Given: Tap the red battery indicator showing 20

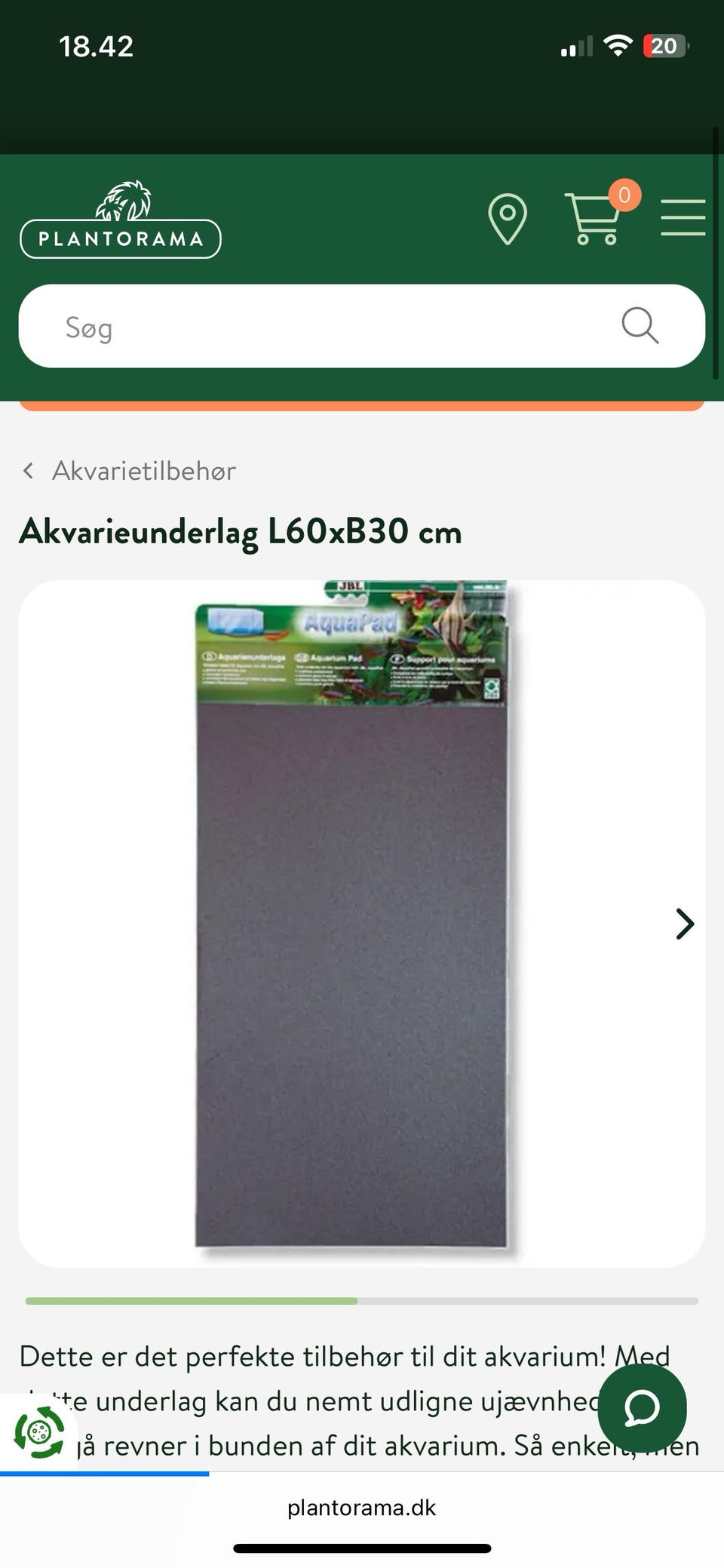Looking at the screenshot, I should coord(665,45).
